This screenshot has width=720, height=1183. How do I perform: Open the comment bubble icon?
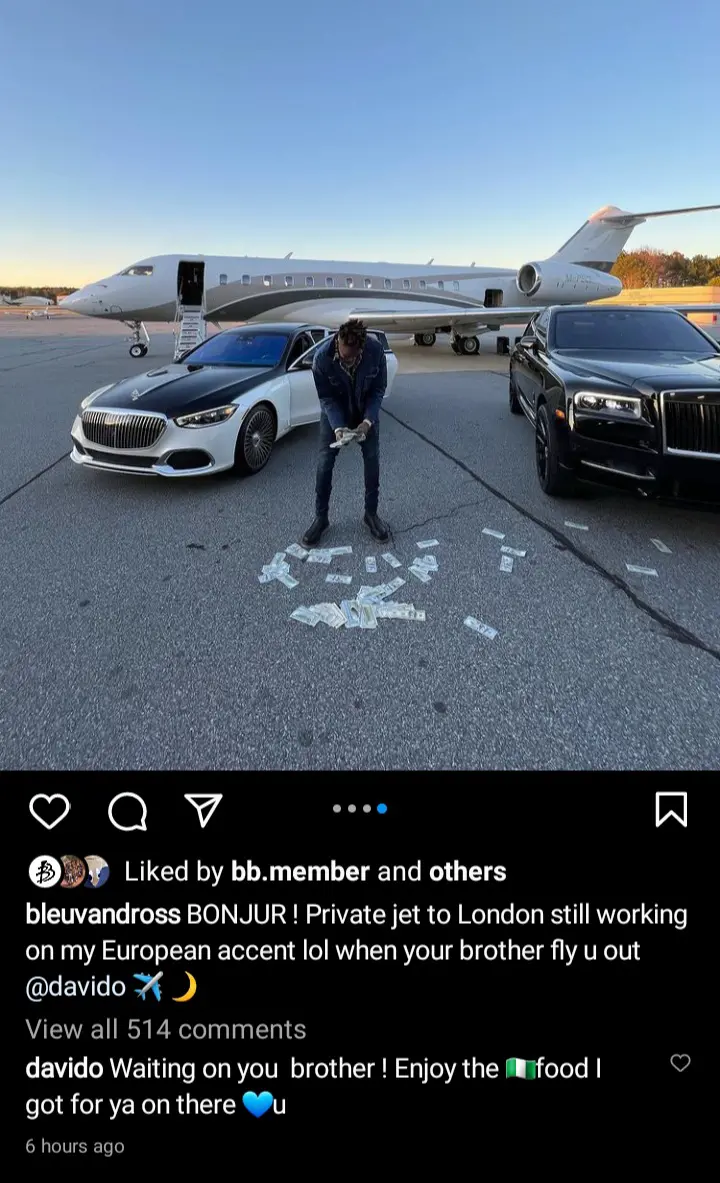[127, 811]
